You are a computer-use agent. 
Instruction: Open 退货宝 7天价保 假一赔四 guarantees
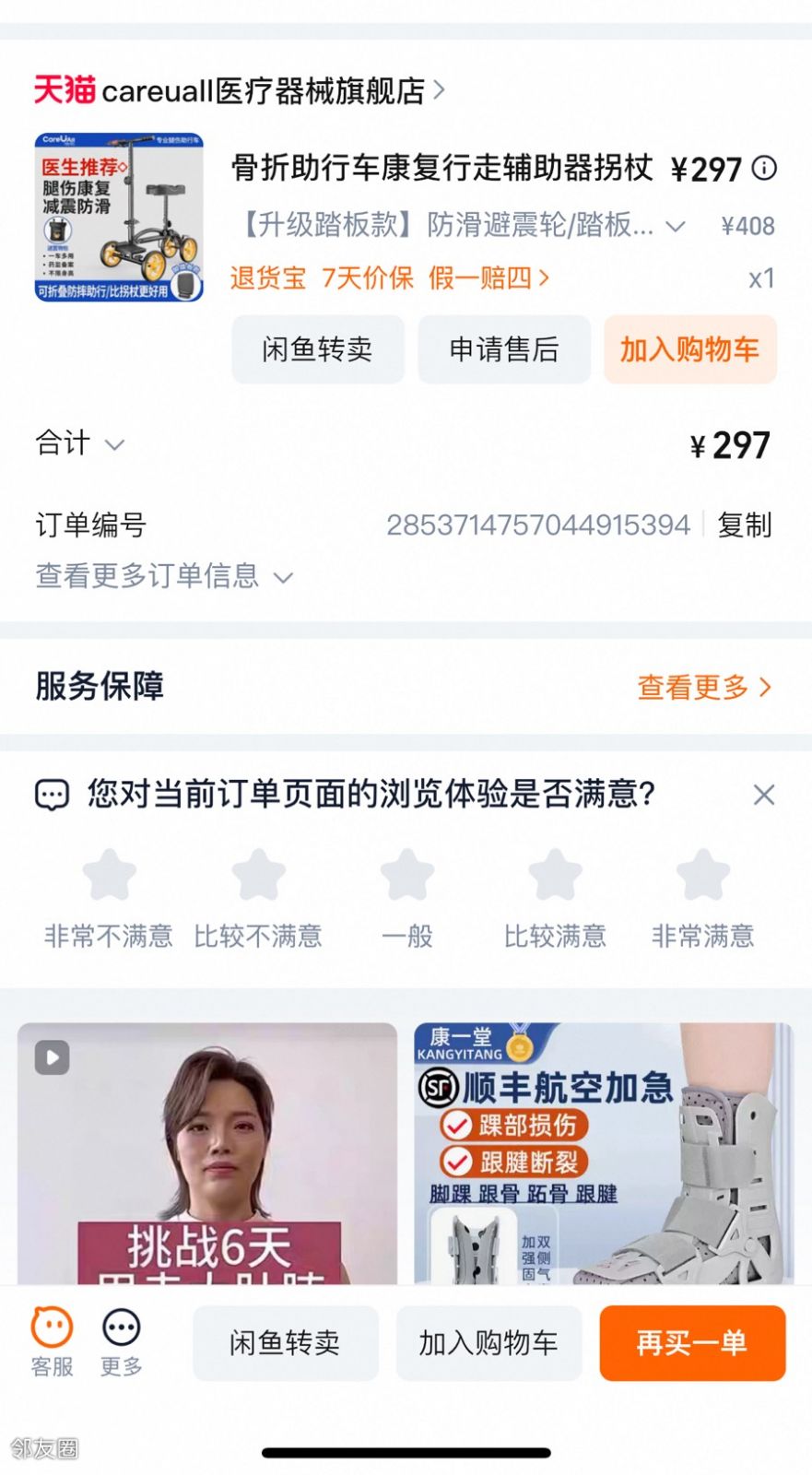389,277
